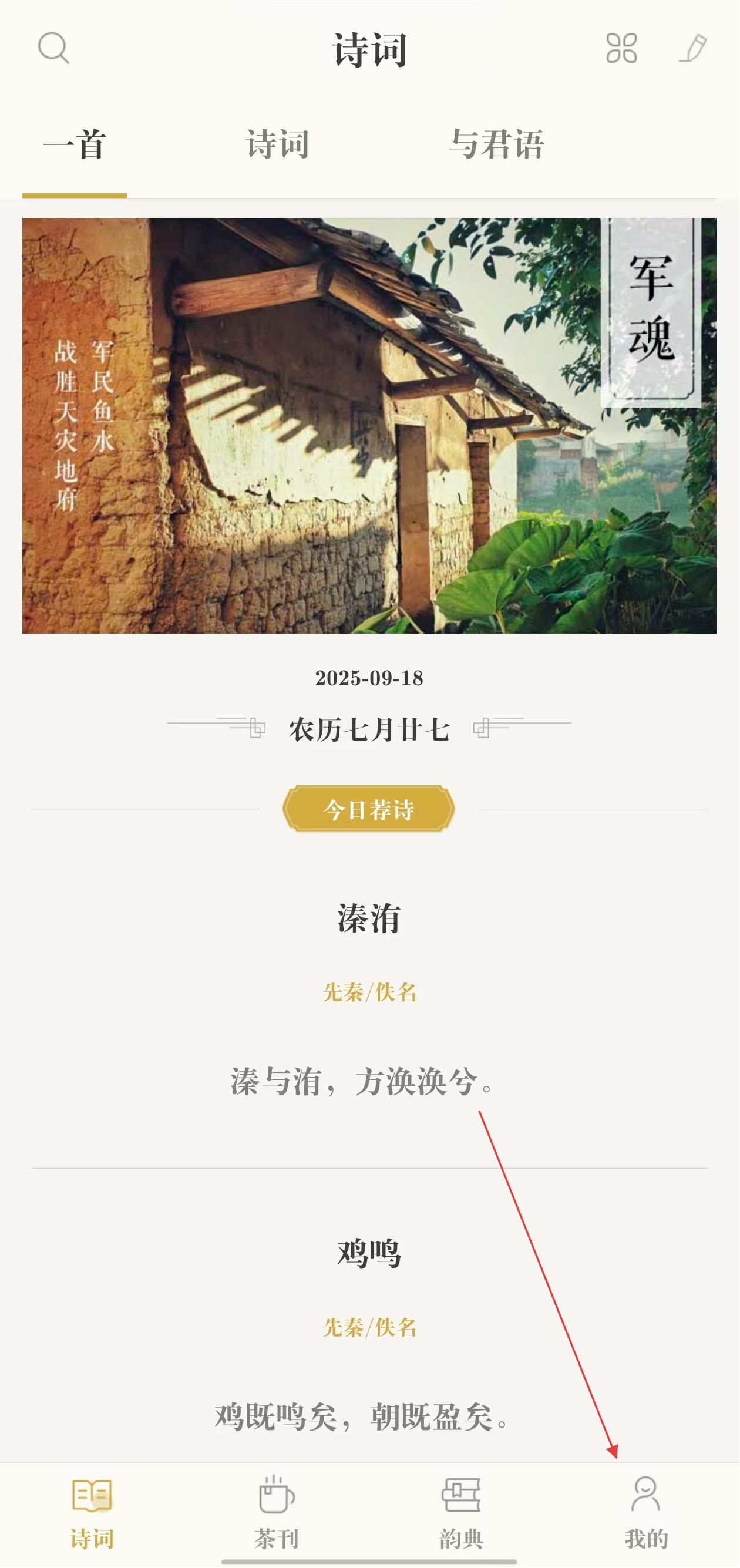Open the poem 溱洧

[369, 918]
